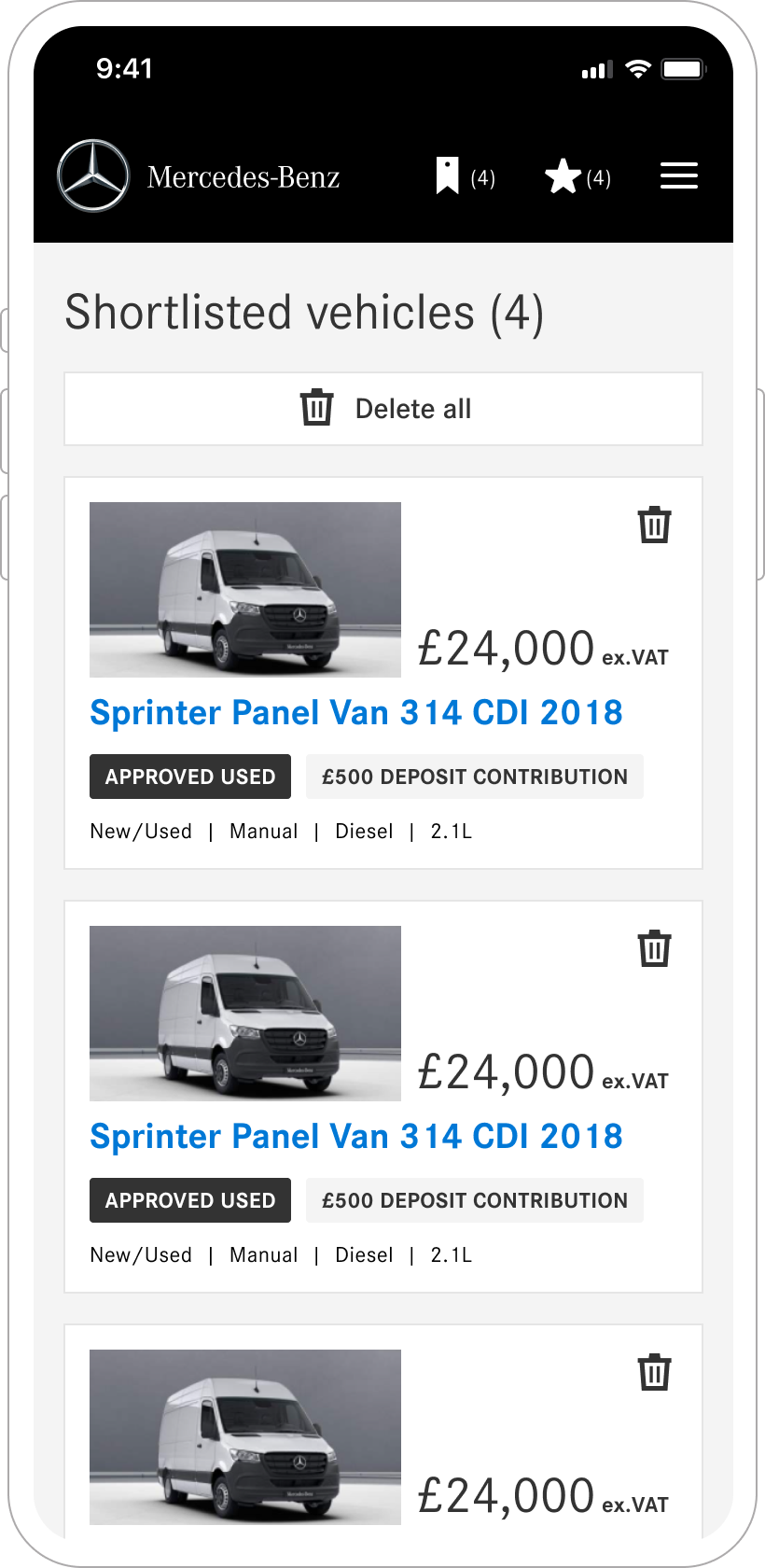Open the hamburger navigation menu
The width and height of the screenshot is (765, 1568).
[x=678, y=175]
